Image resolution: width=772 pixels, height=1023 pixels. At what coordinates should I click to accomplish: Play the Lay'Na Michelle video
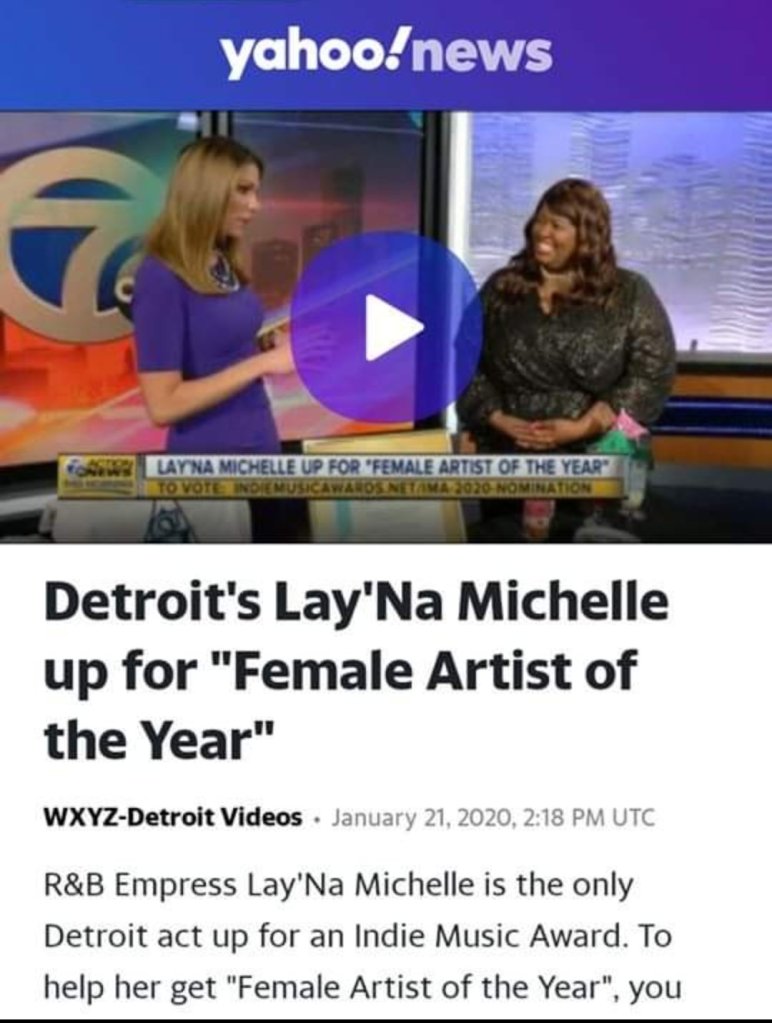click(386, 327)
